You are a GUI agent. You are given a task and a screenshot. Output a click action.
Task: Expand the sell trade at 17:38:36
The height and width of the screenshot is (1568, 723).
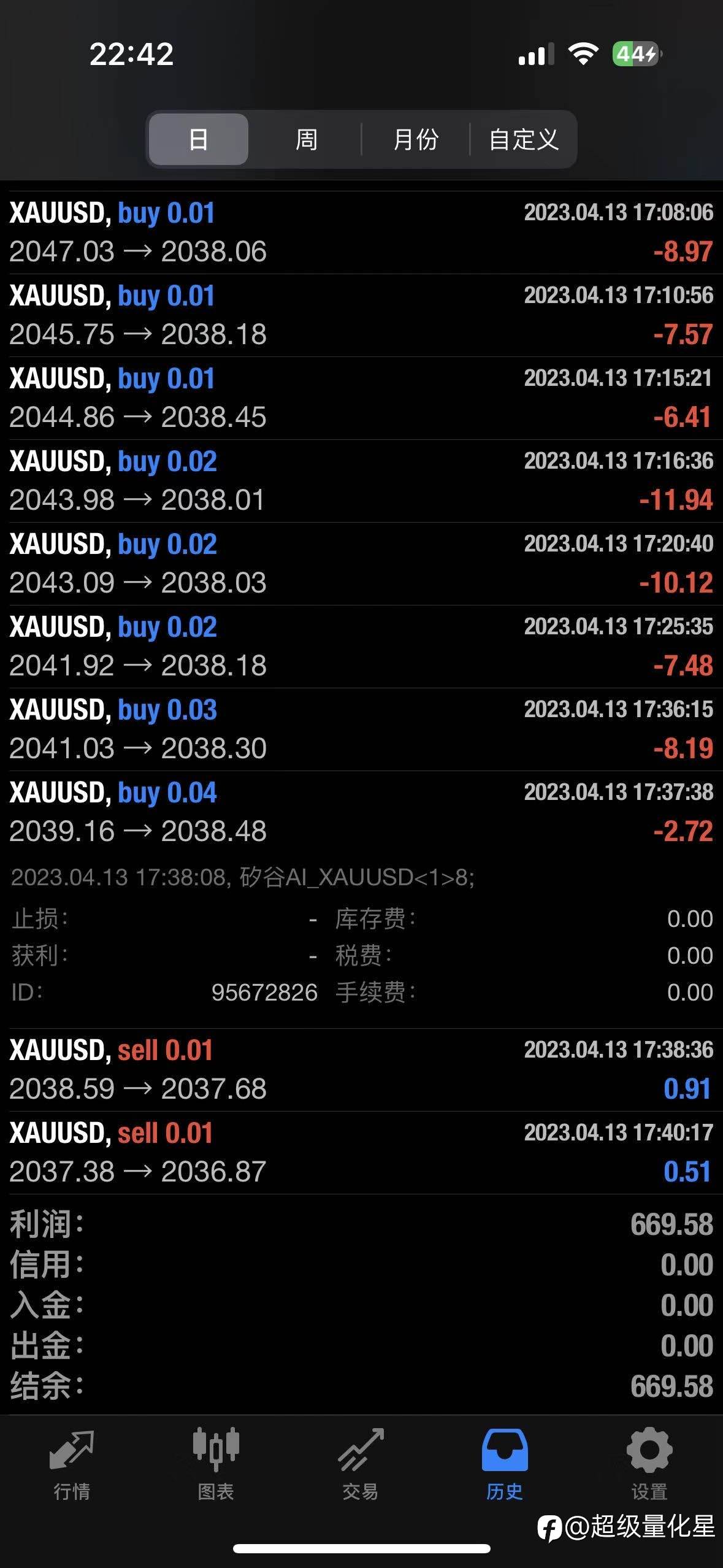(x=361, y=1070)
